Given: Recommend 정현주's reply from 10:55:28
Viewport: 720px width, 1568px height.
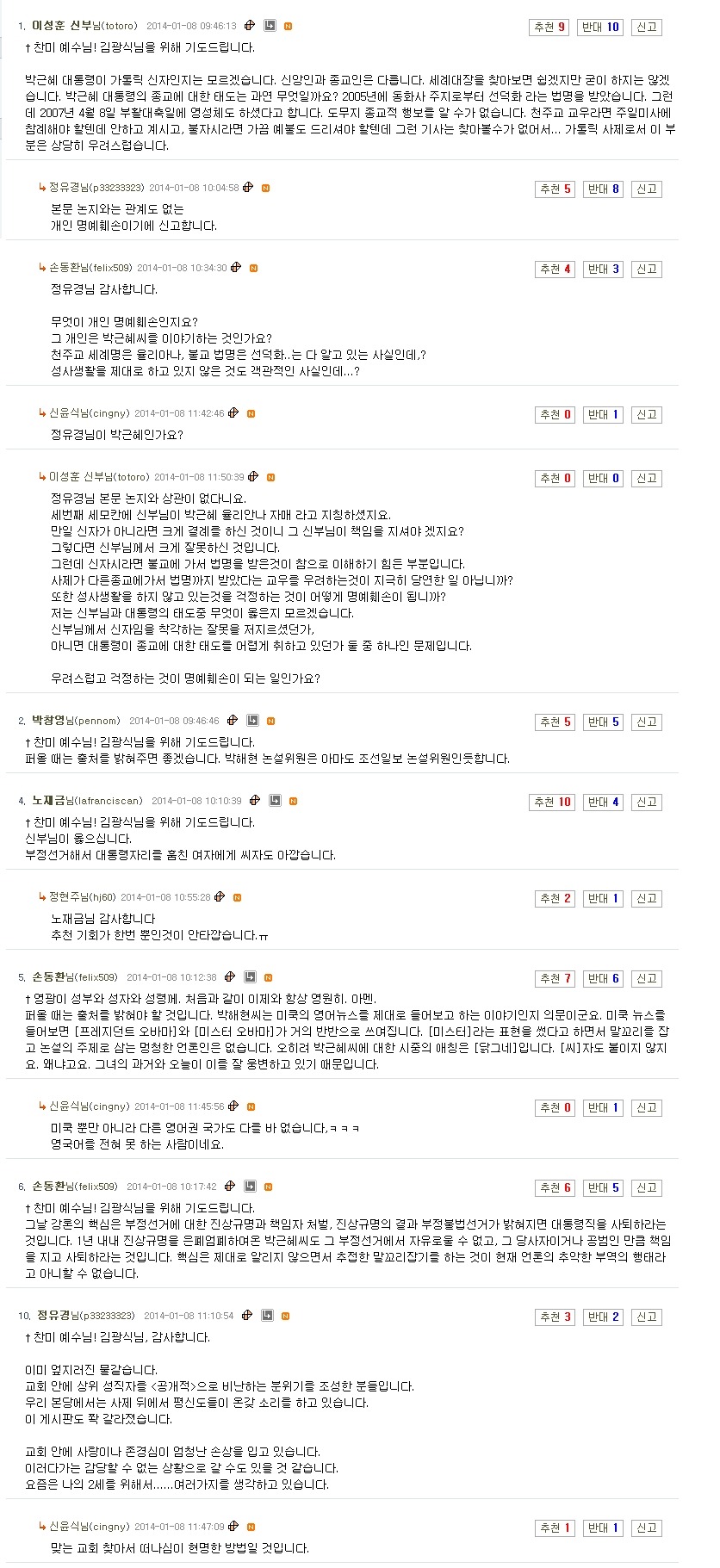Looking at the screenshot, I should [556, 898].
